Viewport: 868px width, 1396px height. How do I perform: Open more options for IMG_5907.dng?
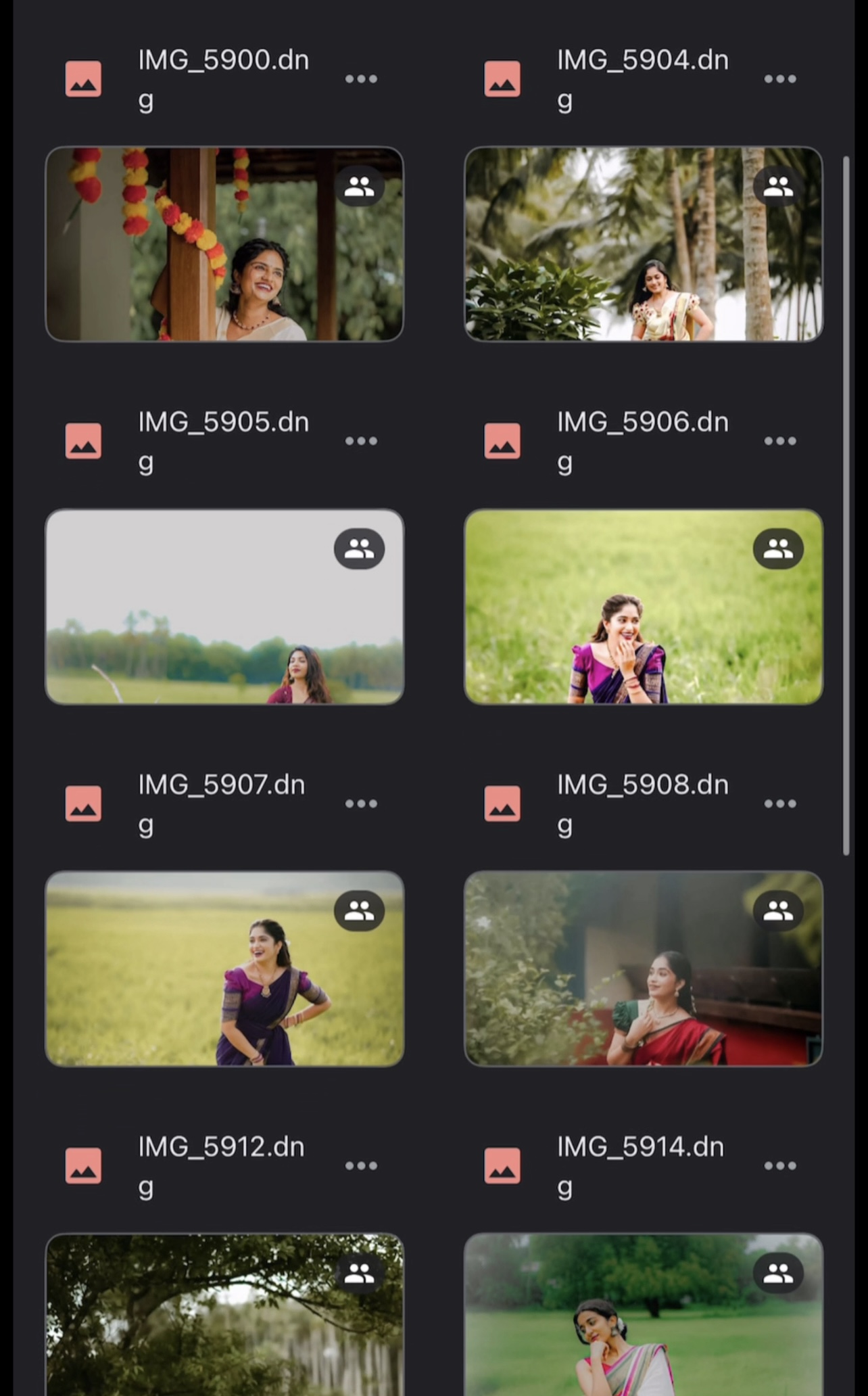[361, 804]
